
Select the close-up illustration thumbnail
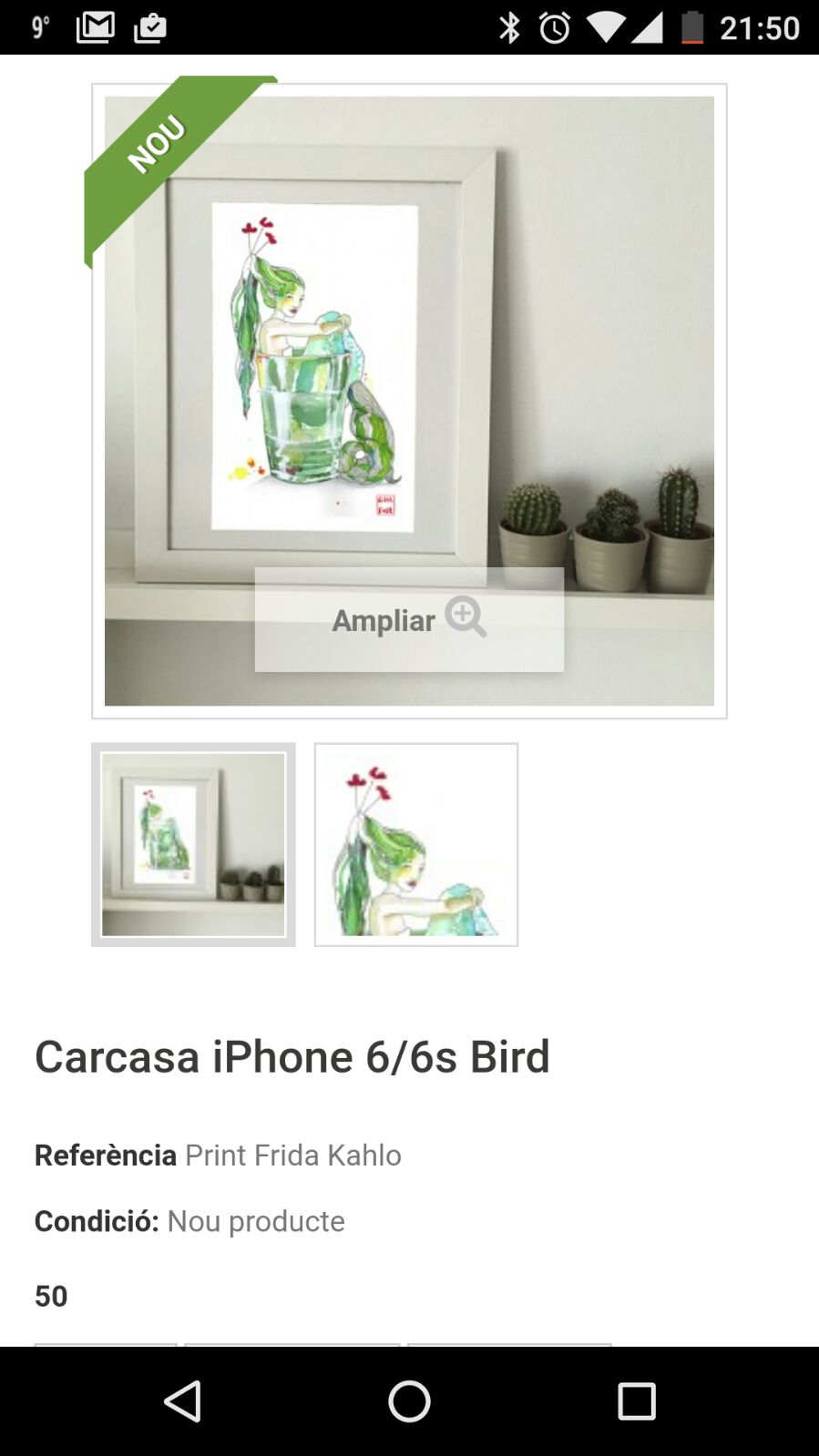tap(416, 845)
